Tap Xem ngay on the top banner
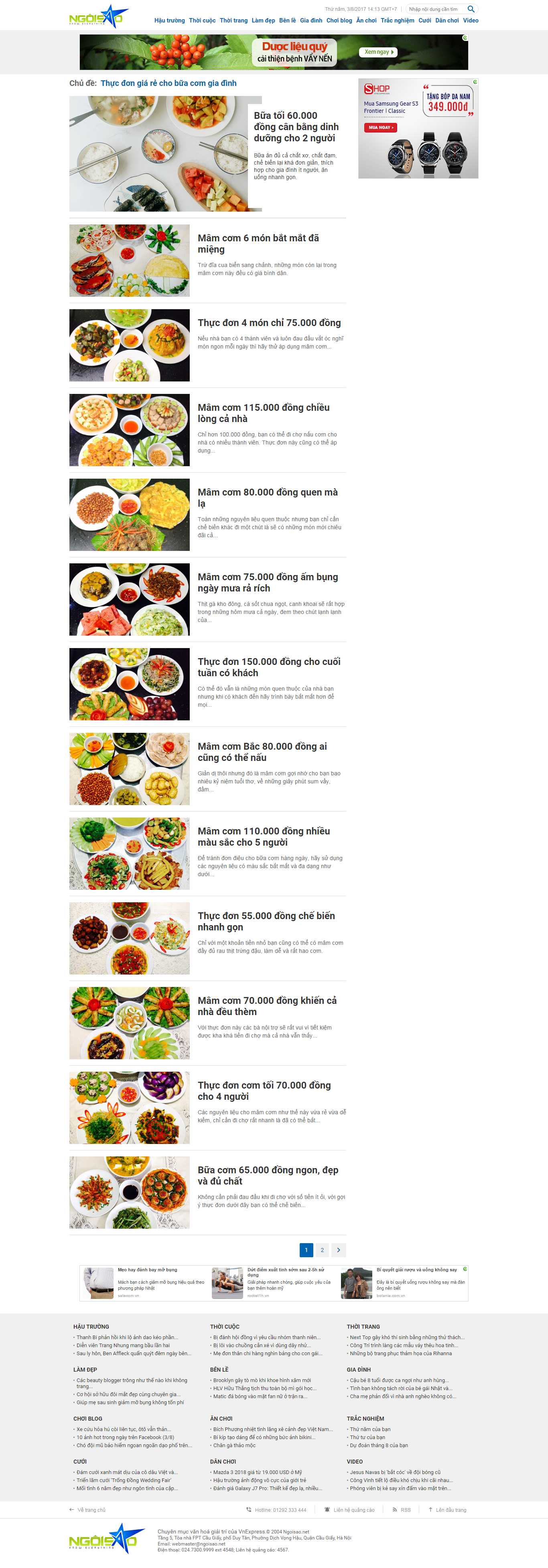This screenshot has height=1568, width=548. coord(378,52)
